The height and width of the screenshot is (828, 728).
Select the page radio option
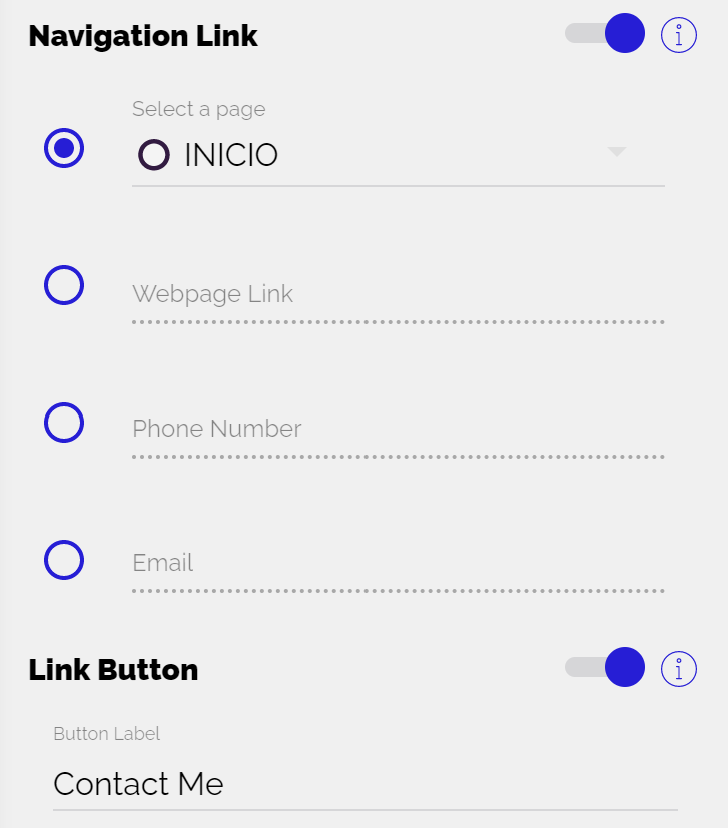pos(64,148)
